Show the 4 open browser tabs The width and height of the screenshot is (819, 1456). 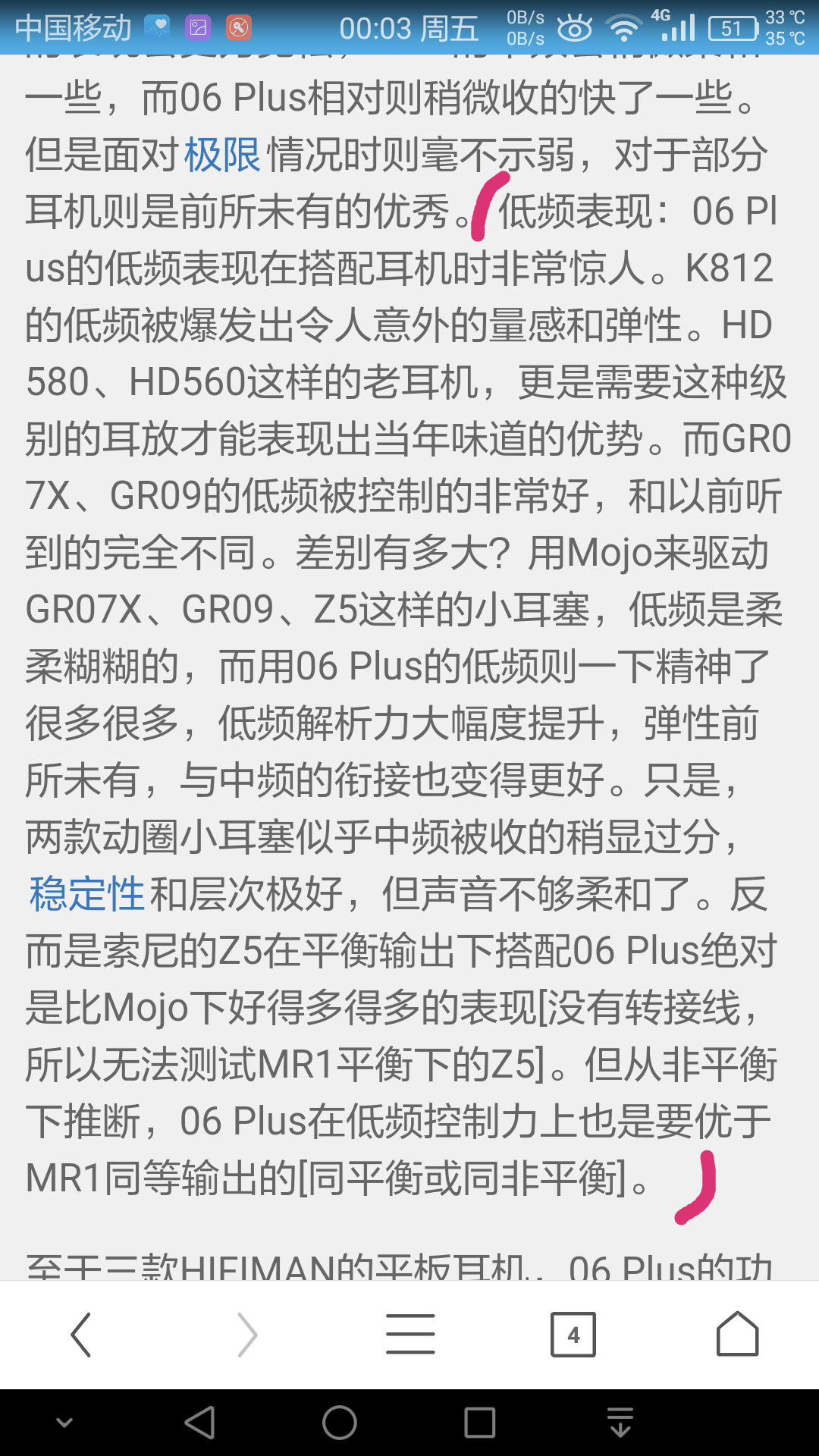point(573,1335)
